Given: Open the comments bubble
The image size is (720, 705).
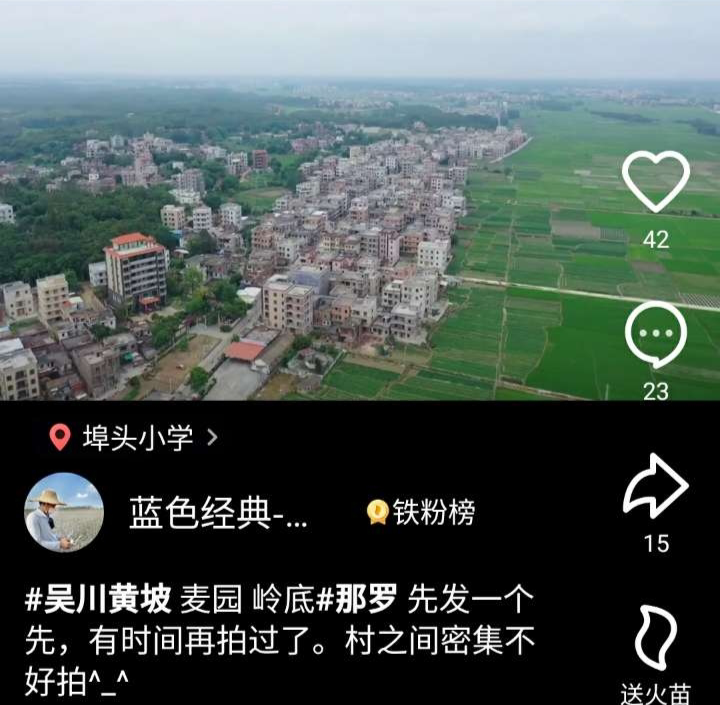Looking at the screenshot, I should [655, 336].
